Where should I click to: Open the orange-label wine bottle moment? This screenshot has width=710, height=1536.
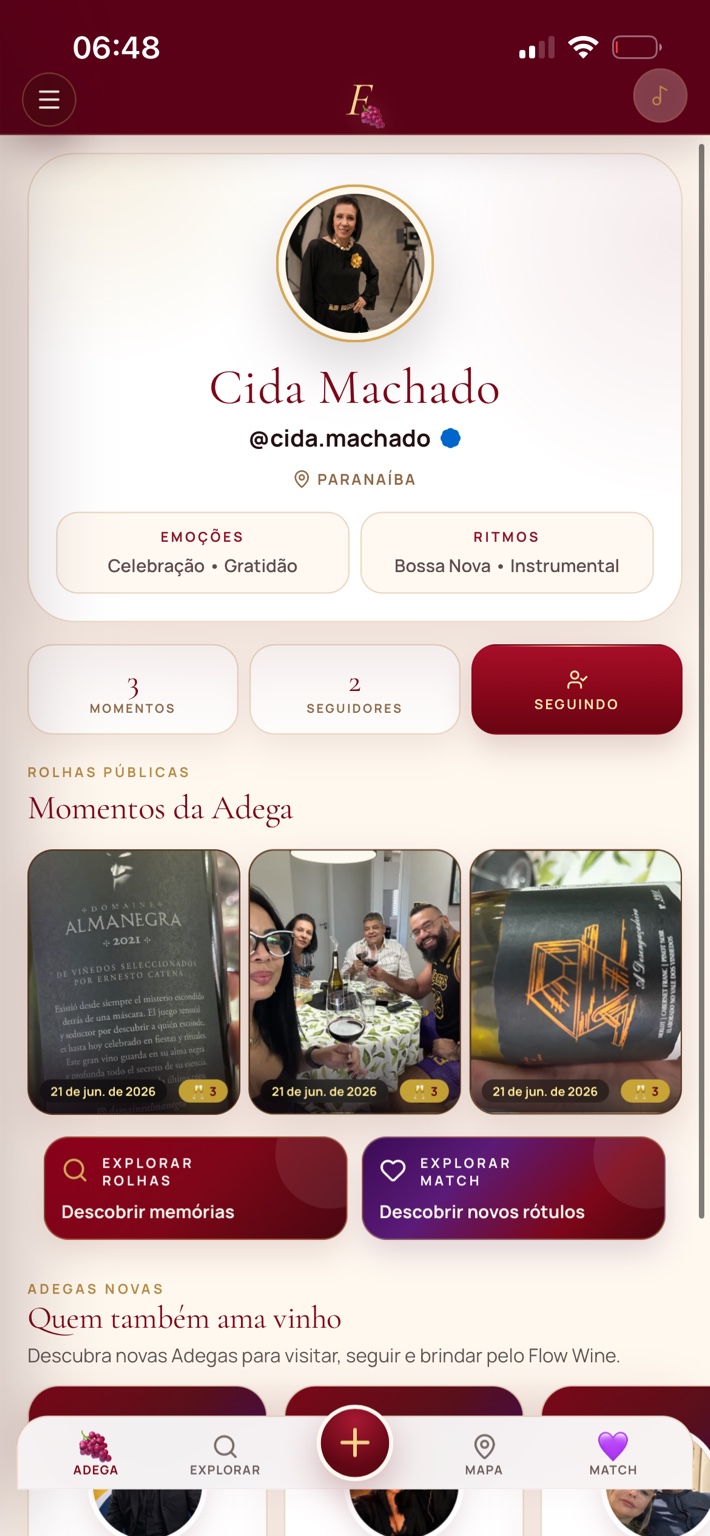576,982
